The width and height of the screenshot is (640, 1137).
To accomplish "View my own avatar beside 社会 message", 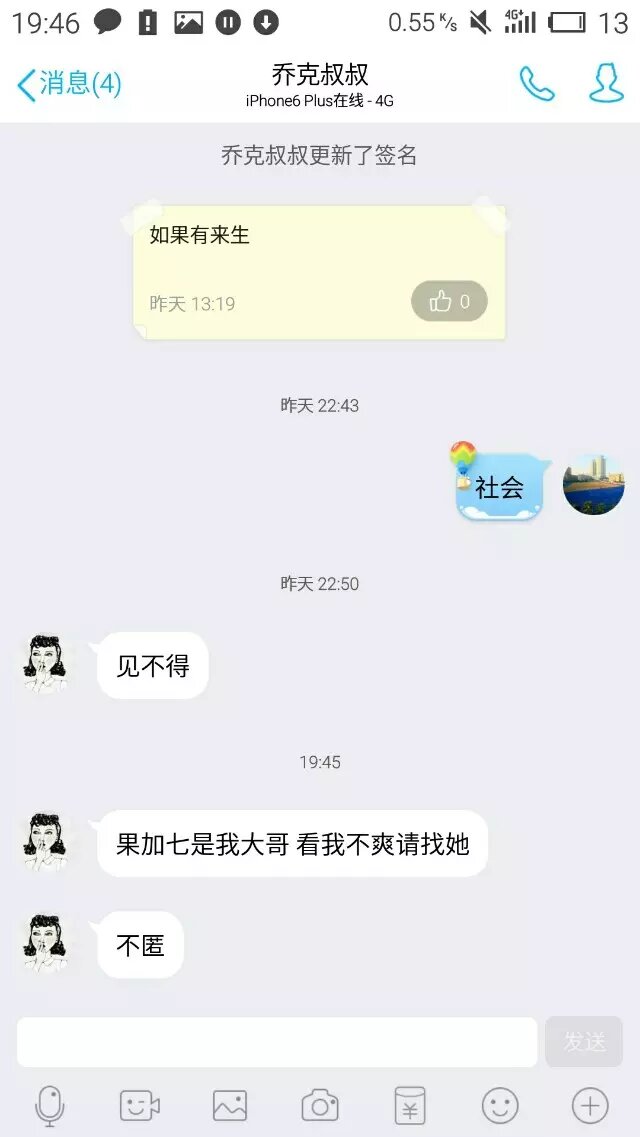I will pos(594,485).
